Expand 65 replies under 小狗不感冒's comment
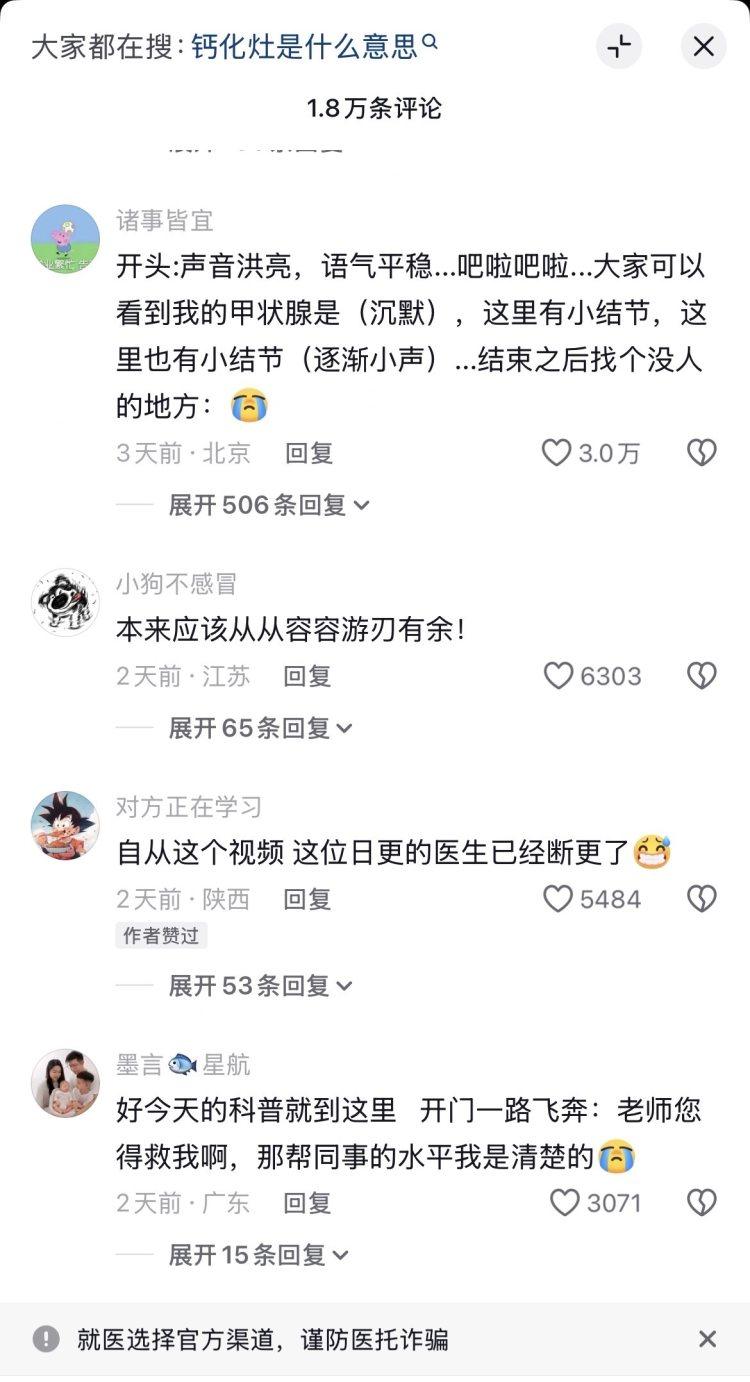750x1382 pixels. click(260, 728)
